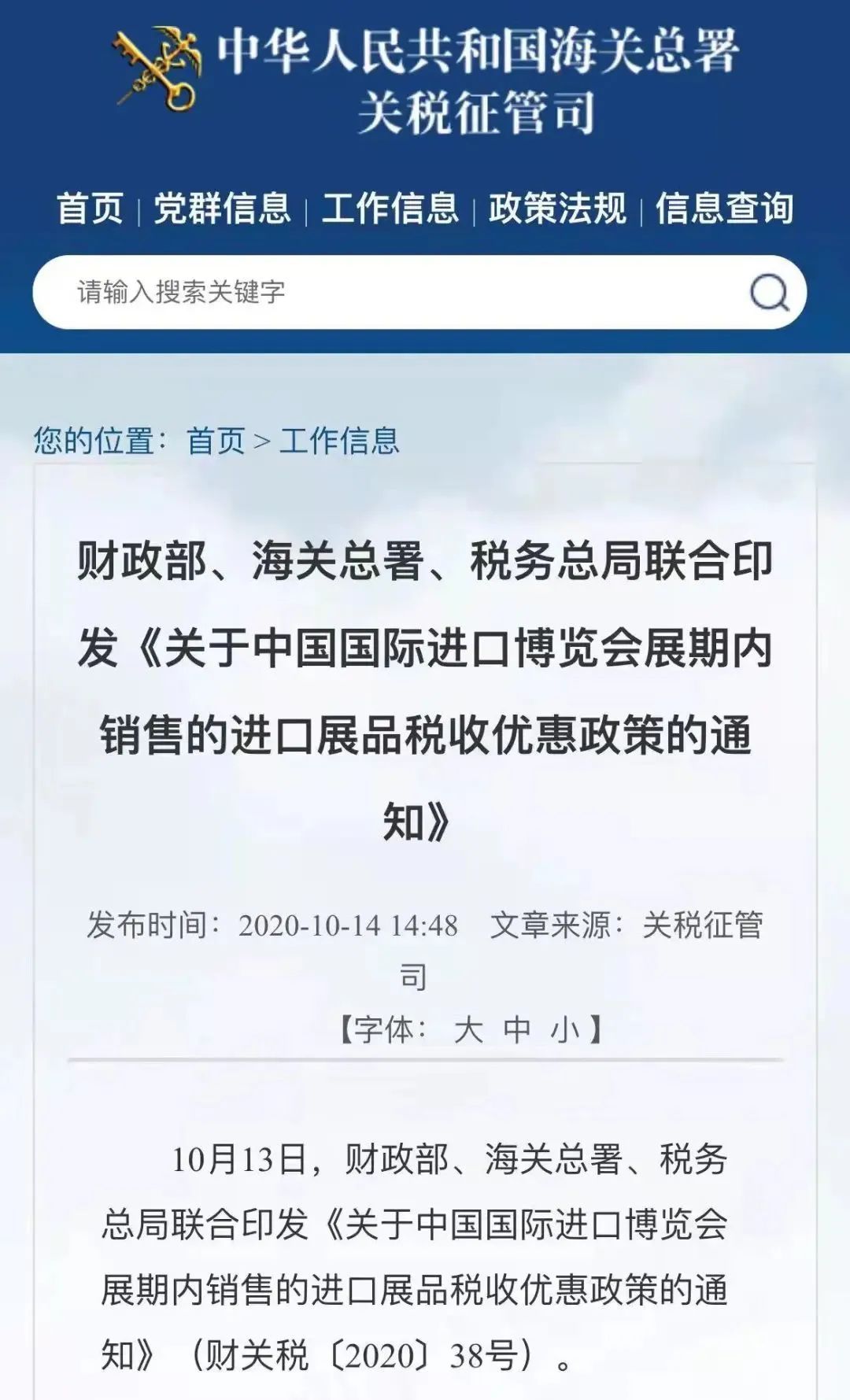850x1400 pixels.
Task: Go to 政策法规 section
Action: (557, 209)
